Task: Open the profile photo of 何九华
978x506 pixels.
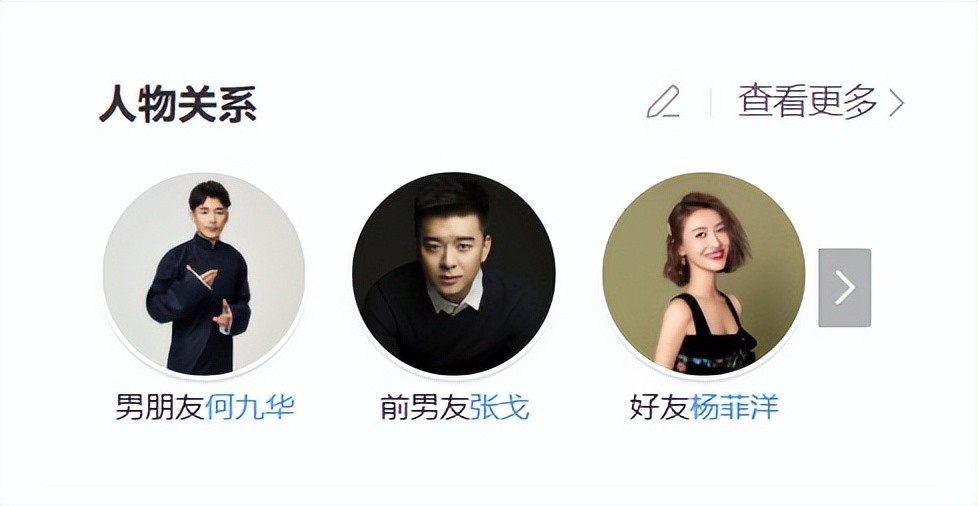Action: [x=204, y=273]
